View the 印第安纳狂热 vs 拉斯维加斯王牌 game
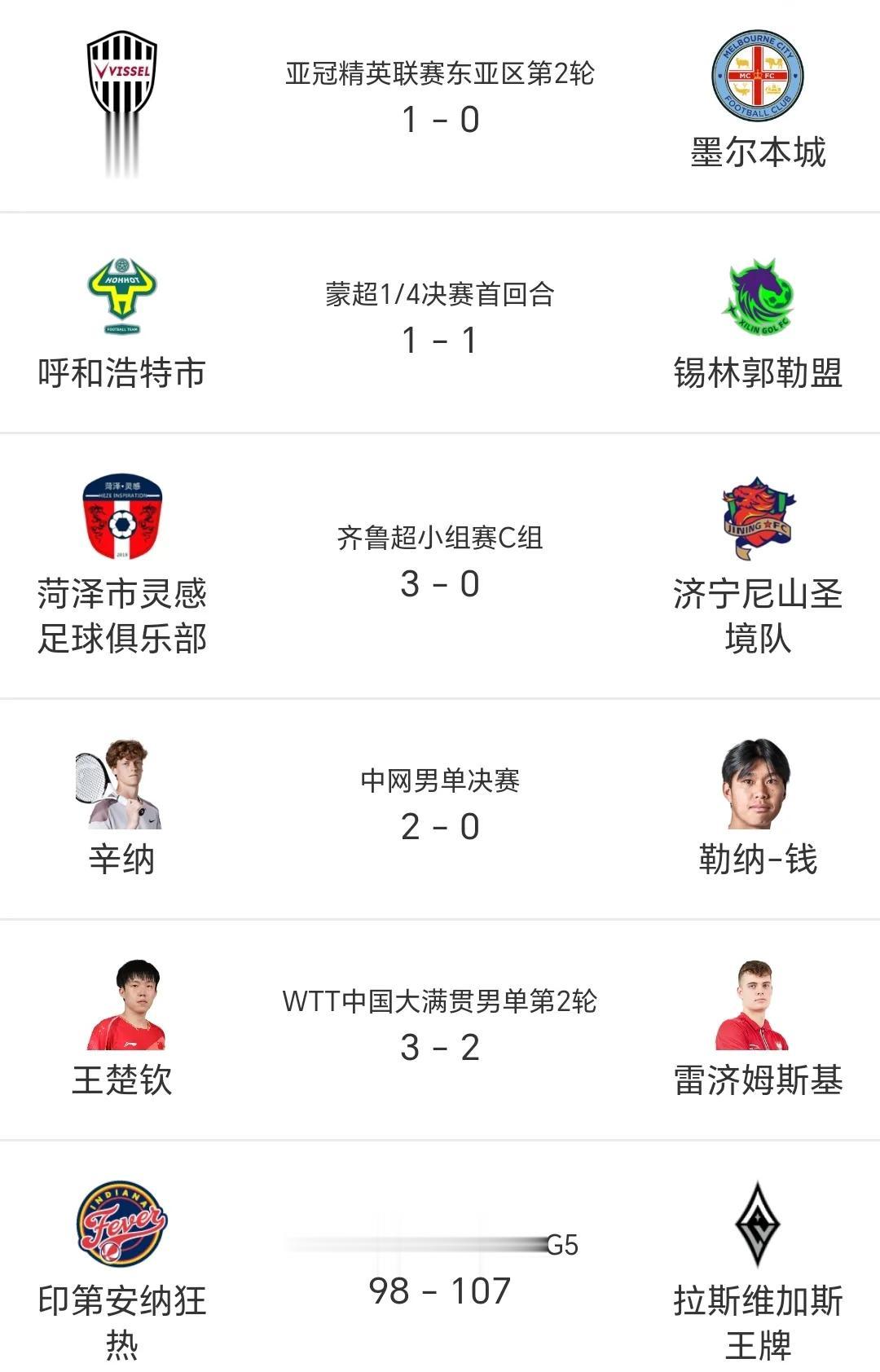 point(440,1271)
